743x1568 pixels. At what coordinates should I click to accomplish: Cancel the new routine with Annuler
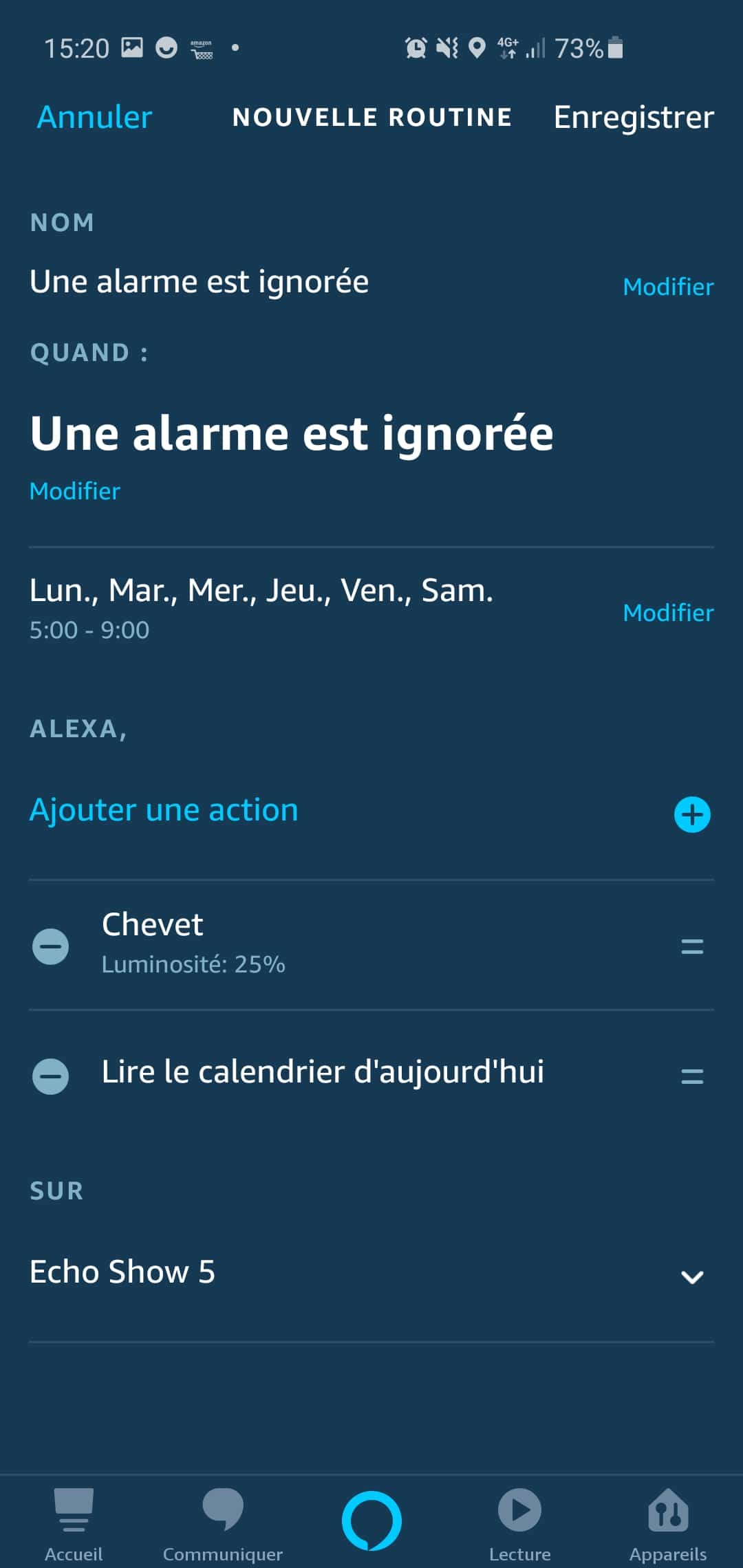[x=94, y=117]
